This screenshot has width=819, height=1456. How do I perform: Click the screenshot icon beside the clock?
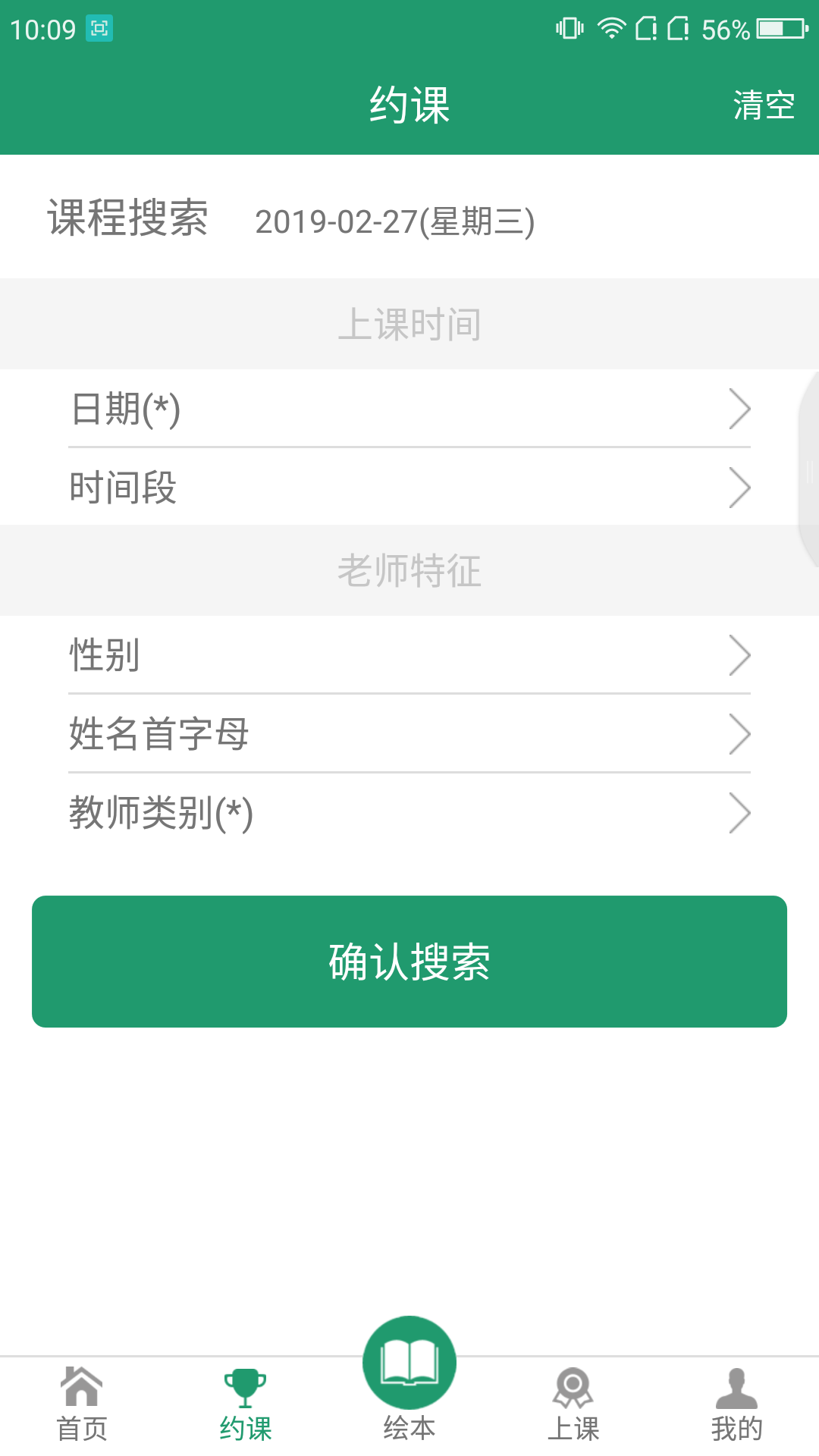tap(99, 27)
